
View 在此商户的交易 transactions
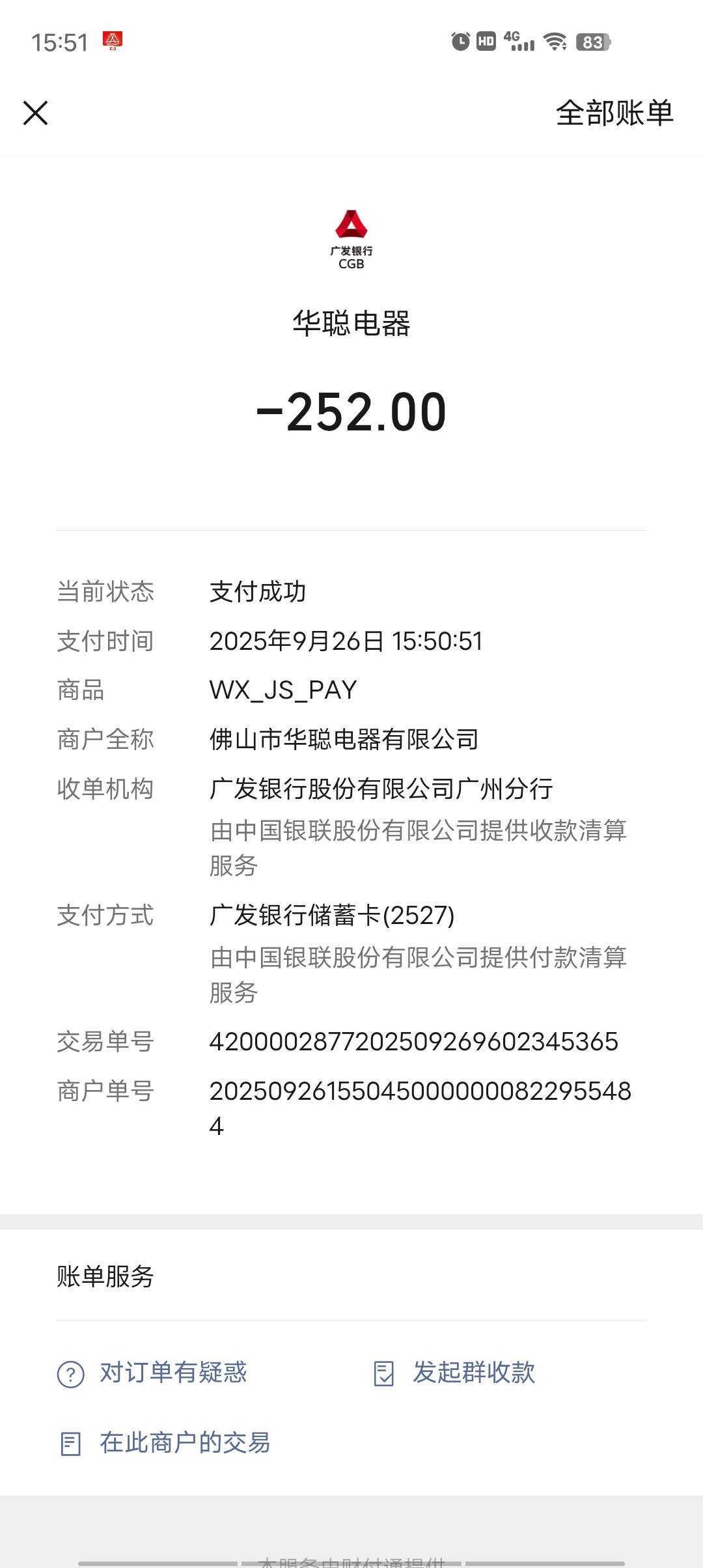[x=165, y=1443]
